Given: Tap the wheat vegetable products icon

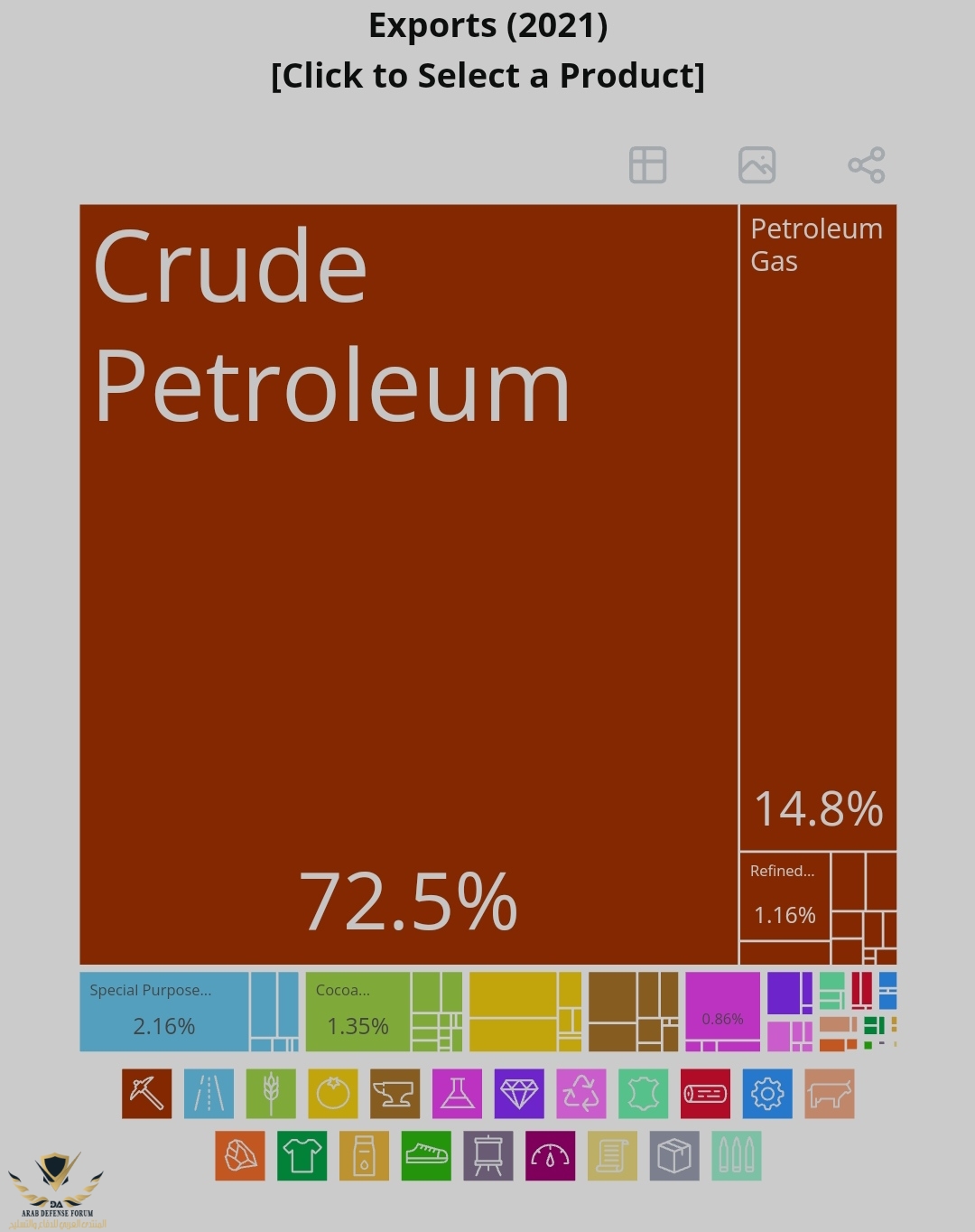Looking at the screenshot, I should point(271,1094).
